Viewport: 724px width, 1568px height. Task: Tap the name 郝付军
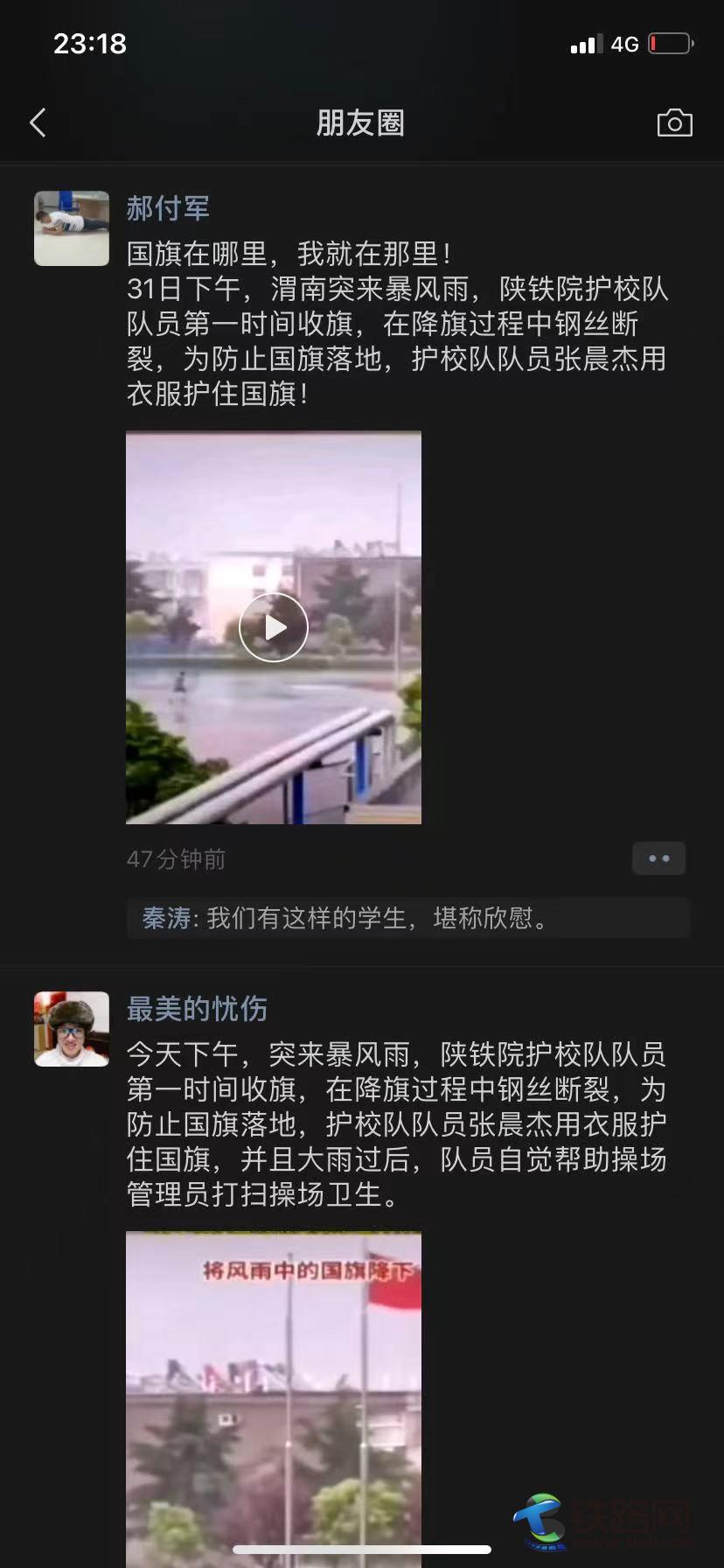[x=168, y=208]
